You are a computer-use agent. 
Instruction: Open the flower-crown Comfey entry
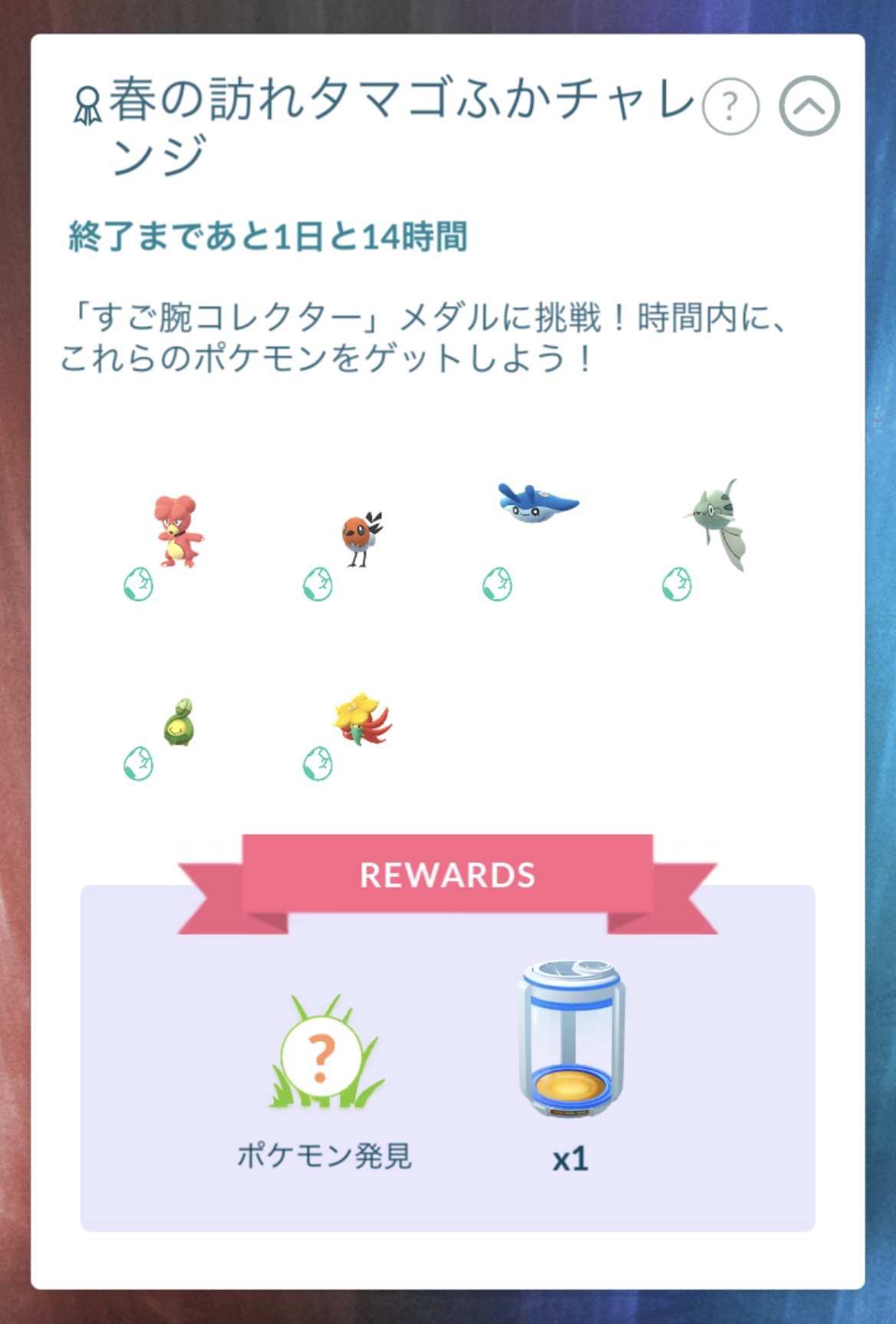[x=361, y=720]
